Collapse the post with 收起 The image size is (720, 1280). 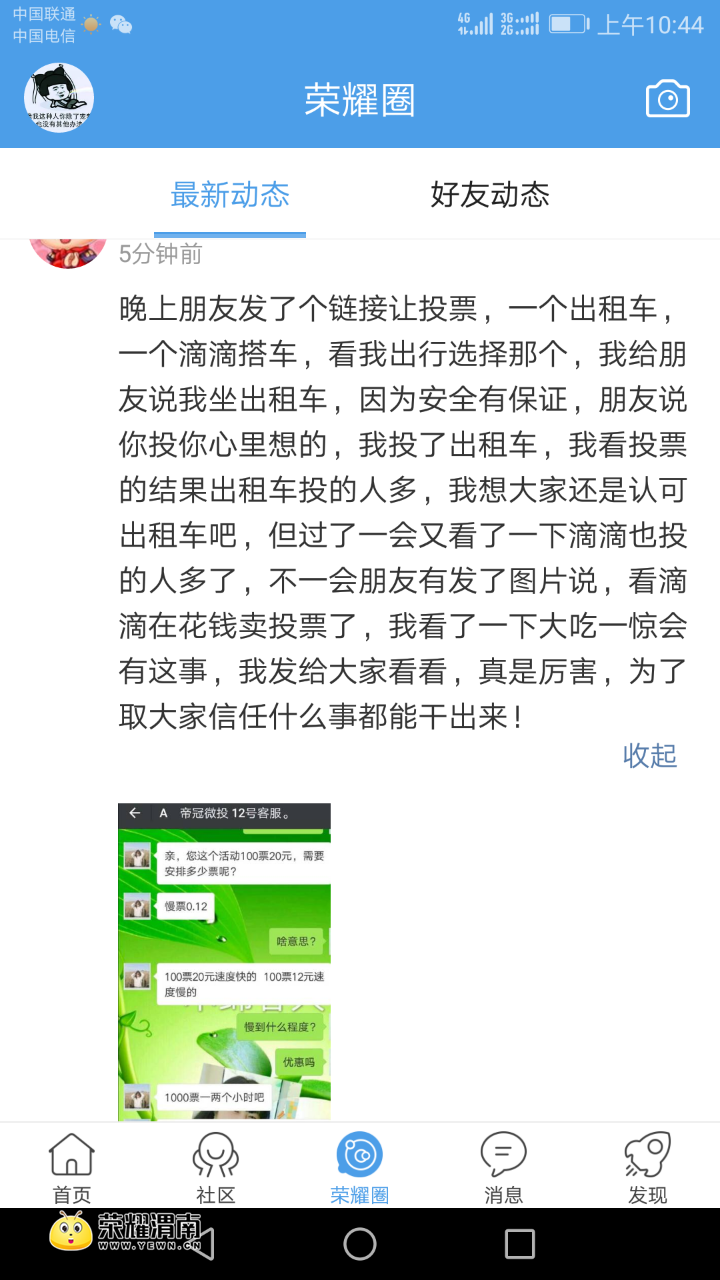click(650, 756)
